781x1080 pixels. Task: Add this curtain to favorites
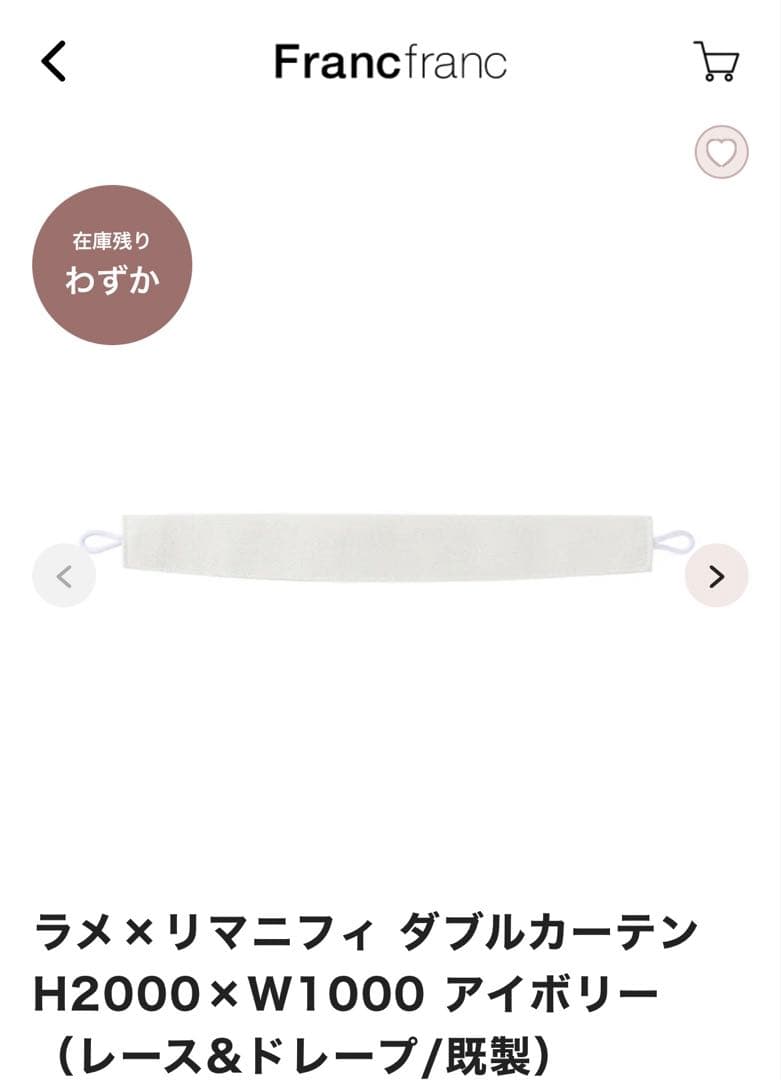pyautogui.click(x=721, y=152)
